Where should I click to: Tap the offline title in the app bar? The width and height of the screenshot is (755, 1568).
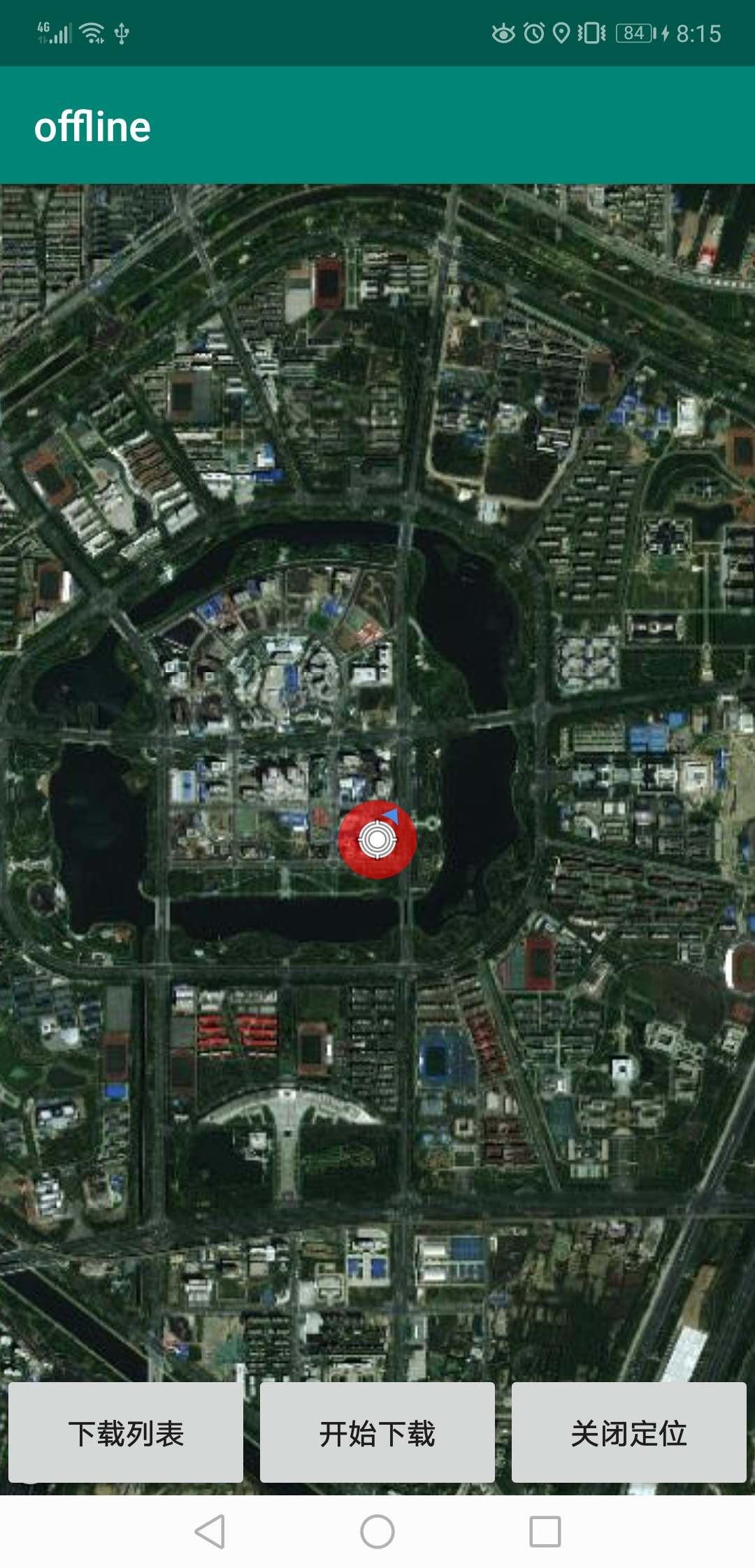click(x=93, y=126)
